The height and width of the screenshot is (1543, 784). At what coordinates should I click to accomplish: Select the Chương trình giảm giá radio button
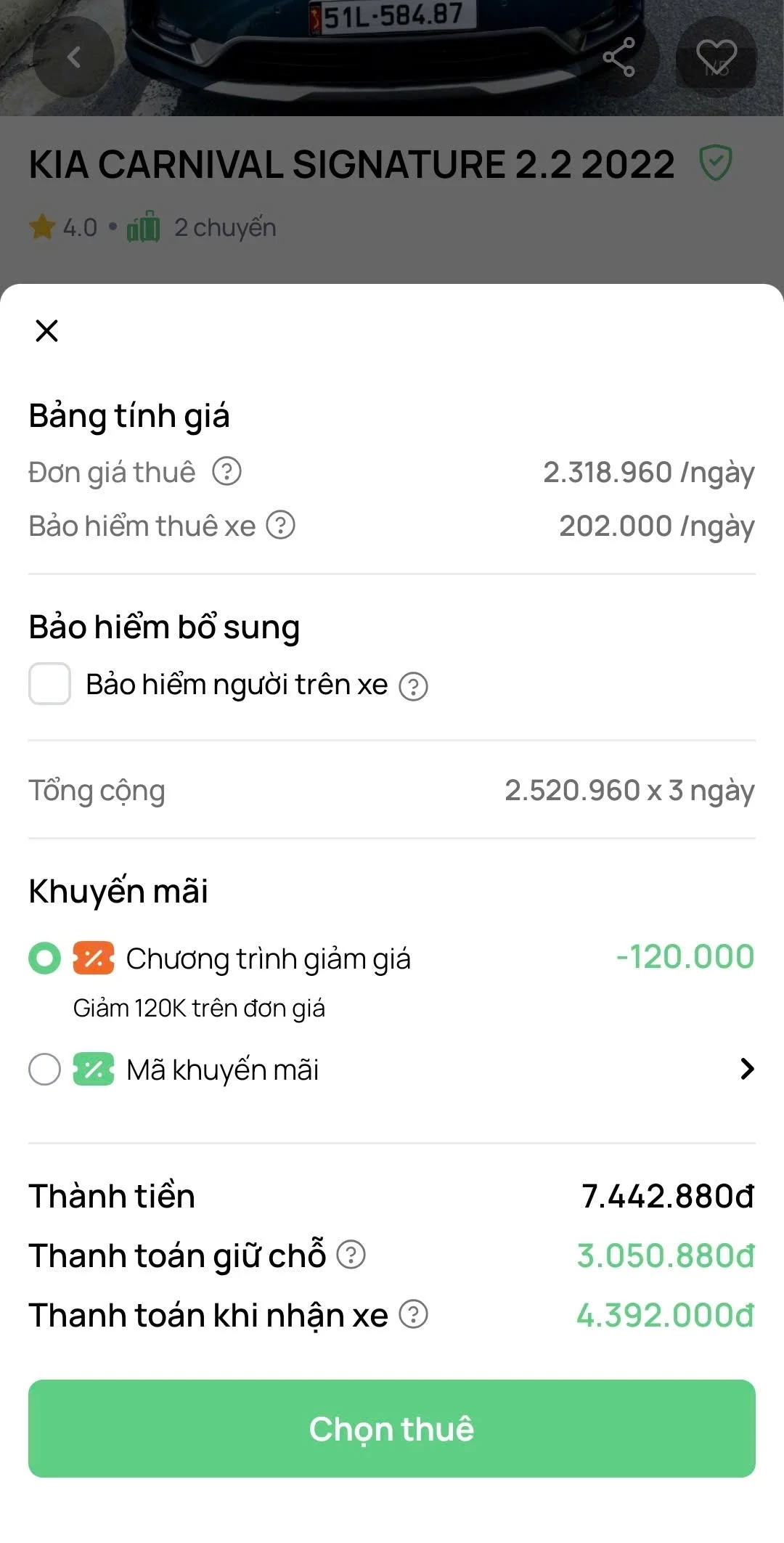tap(44, 958)
